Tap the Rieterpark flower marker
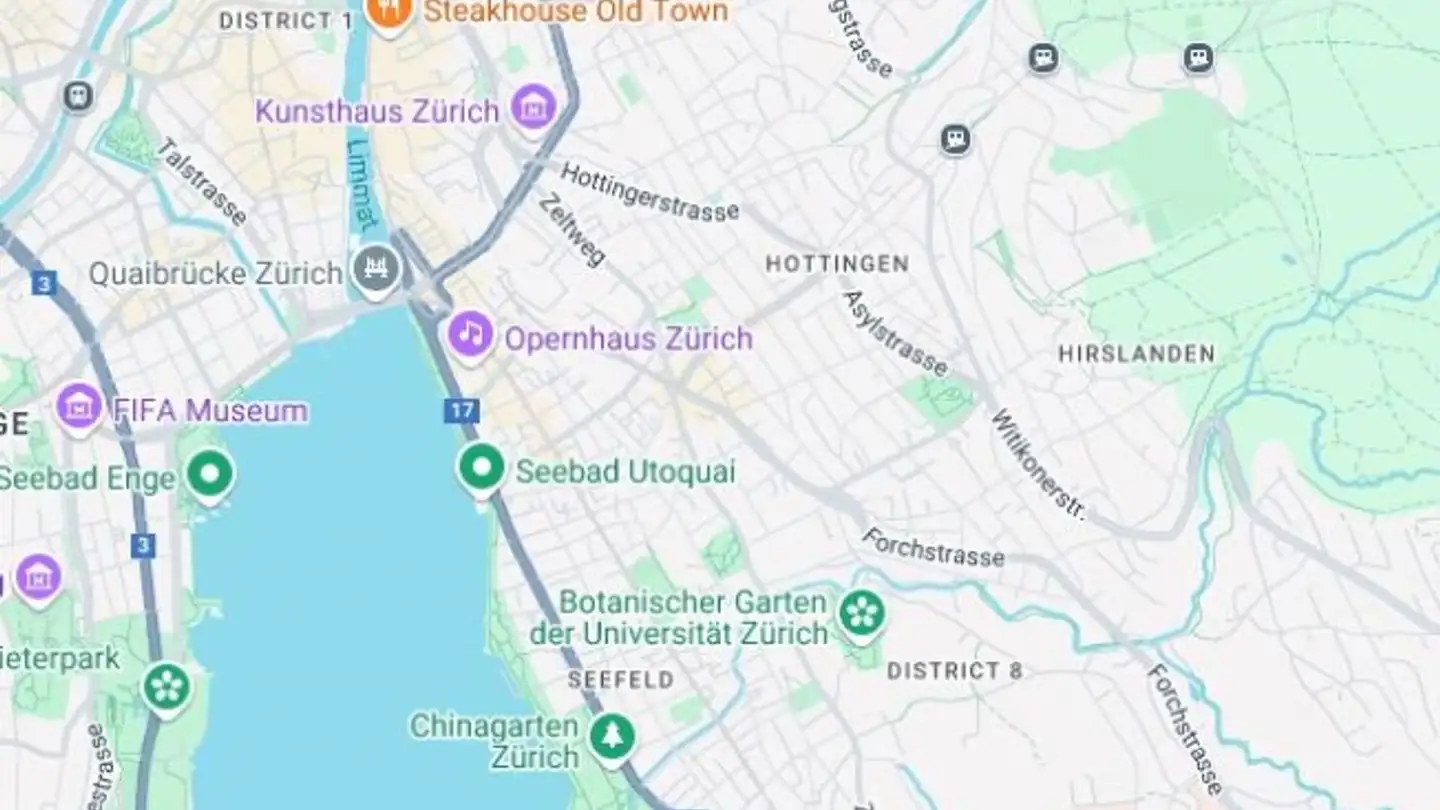 [x=166, y=687]
